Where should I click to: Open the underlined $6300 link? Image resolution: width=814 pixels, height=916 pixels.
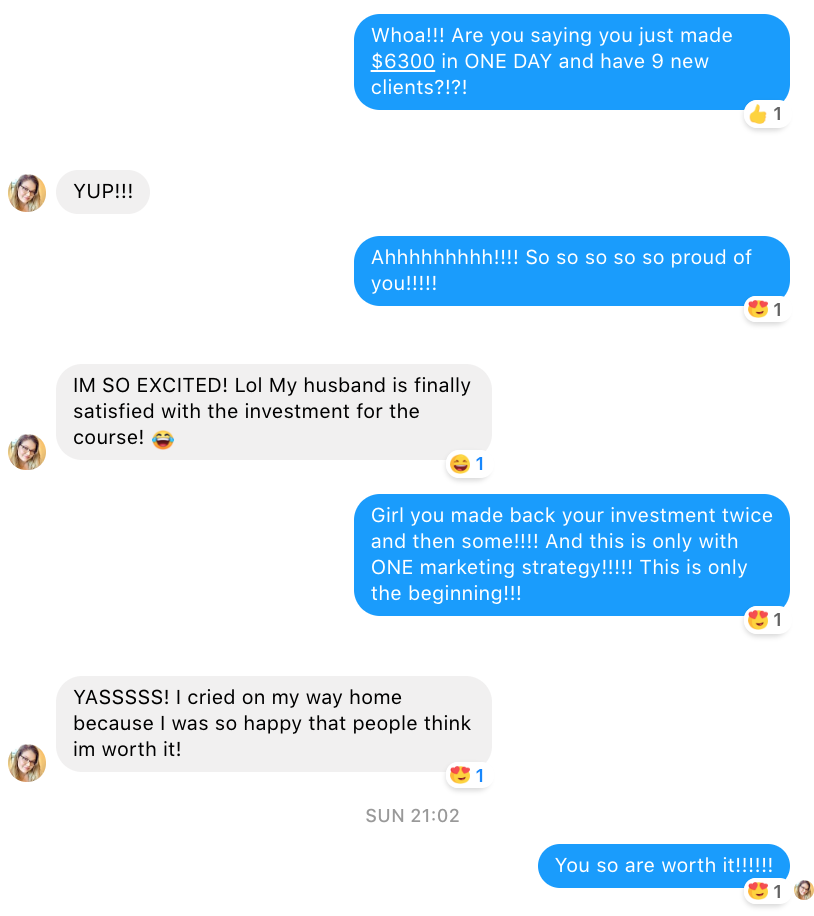[402, 62]
